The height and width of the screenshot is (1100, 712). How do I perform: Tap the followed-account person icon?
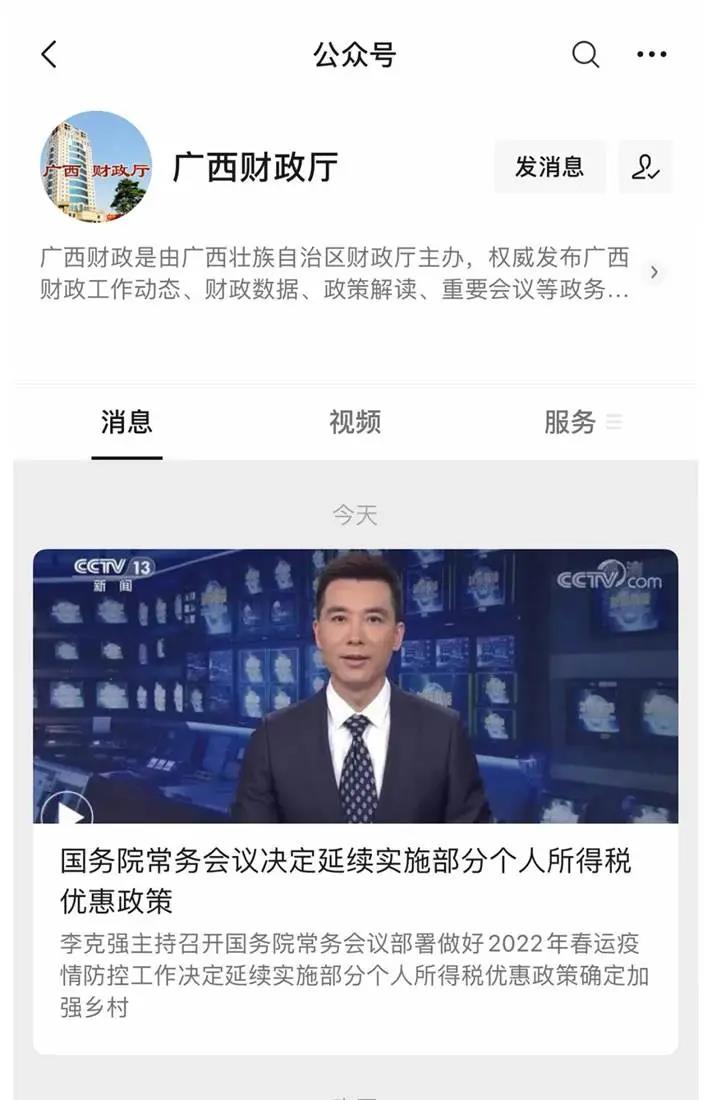pyautogui.click(x=645, y=167)
